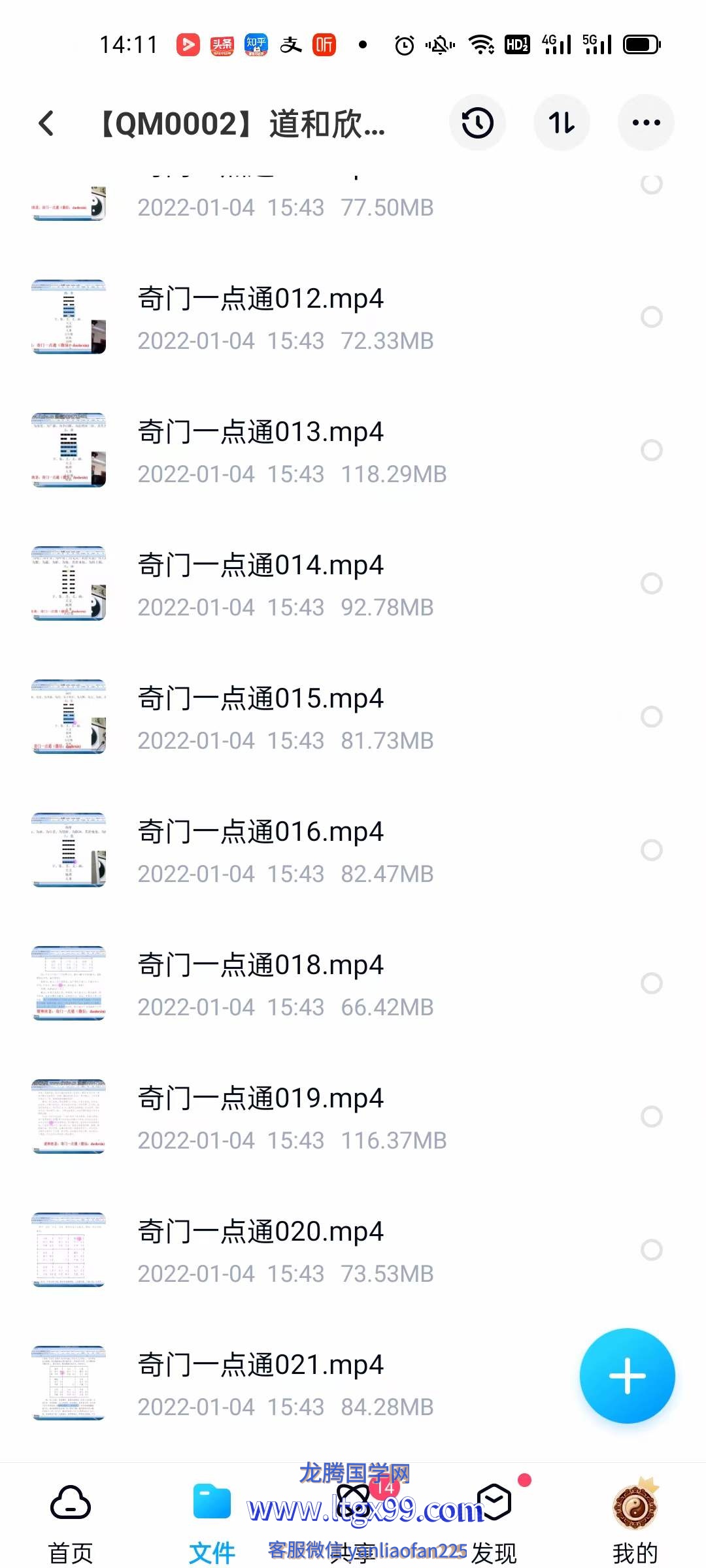Open the sort order option

562,123
